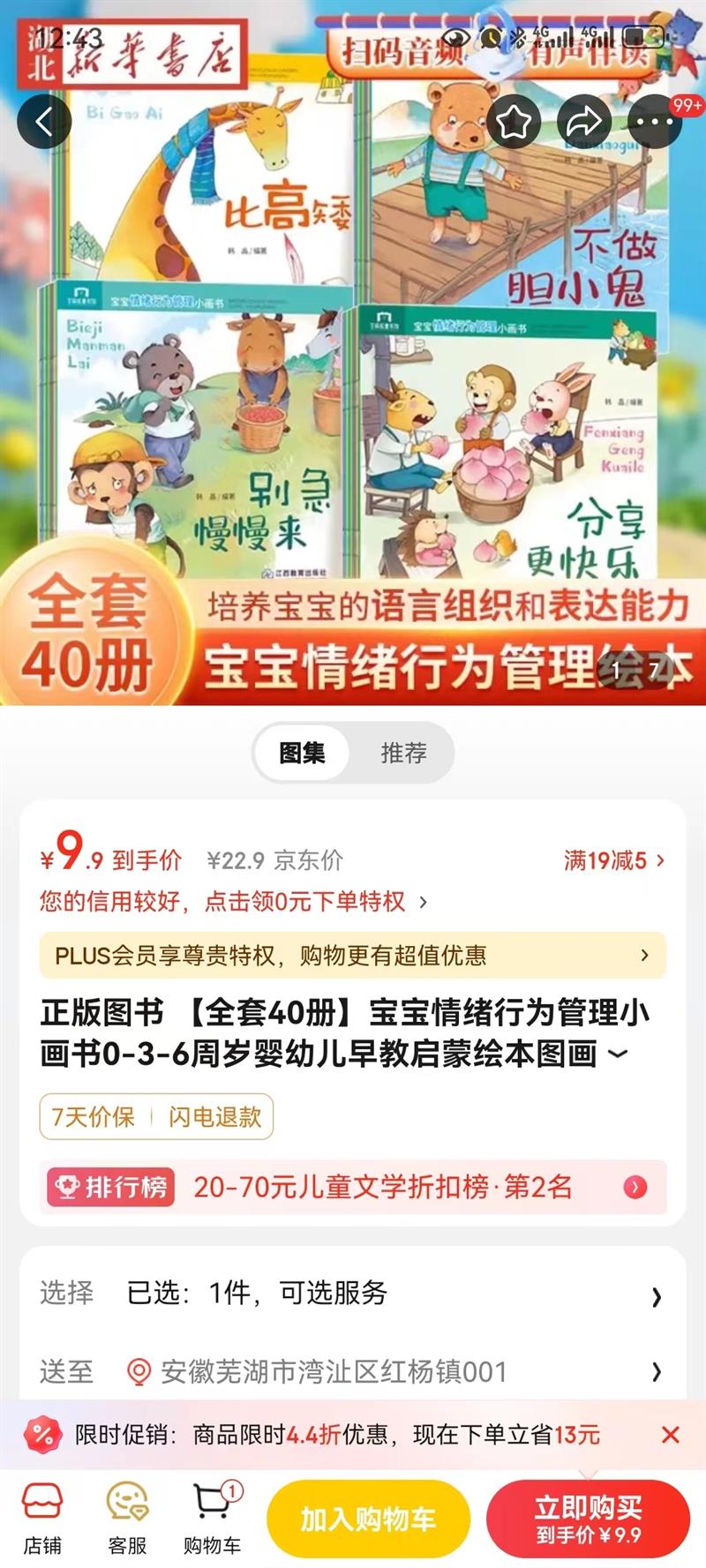Image resolution: width=706 pixels, height=1568 pixels.
Task: View 7天价保 and 闪电退款 service details
Action: pyautogui.click(x=156, y=1116)
